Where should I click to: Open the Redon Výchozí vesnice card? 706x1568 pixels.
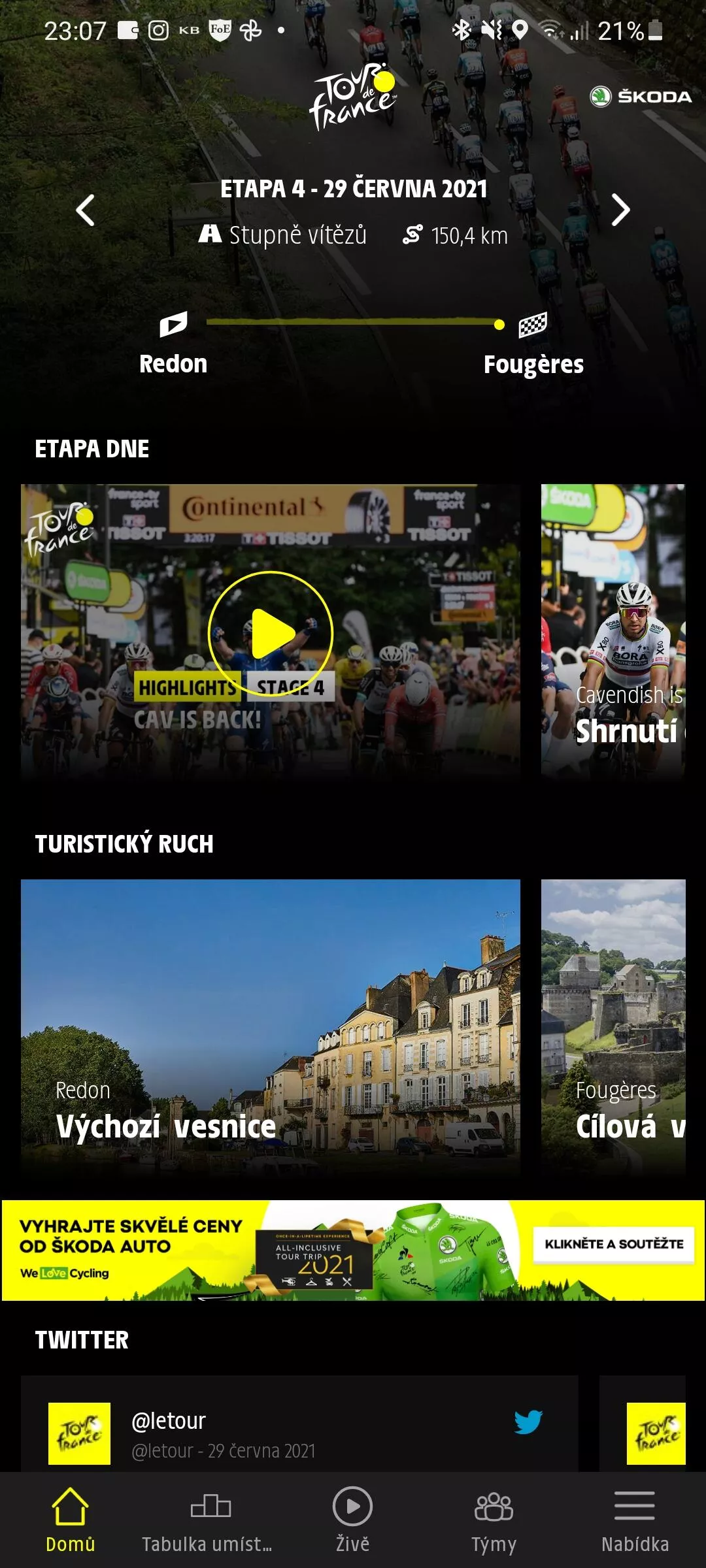[x=271, y=1027]
